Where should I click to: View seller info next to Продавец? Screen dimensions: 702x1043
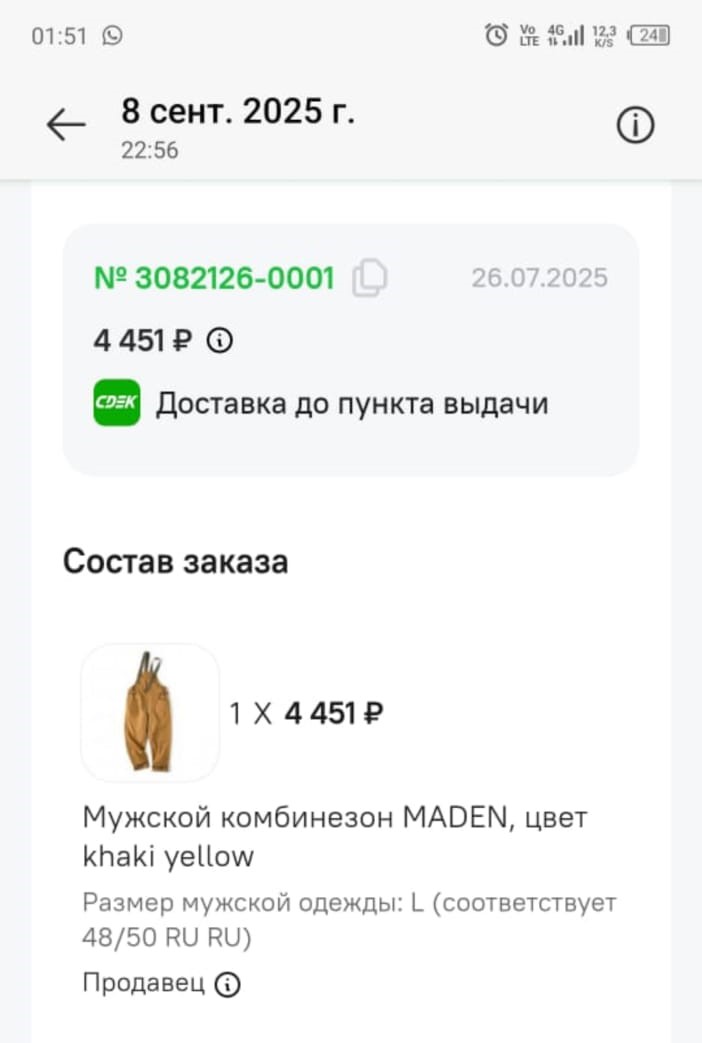228,984
